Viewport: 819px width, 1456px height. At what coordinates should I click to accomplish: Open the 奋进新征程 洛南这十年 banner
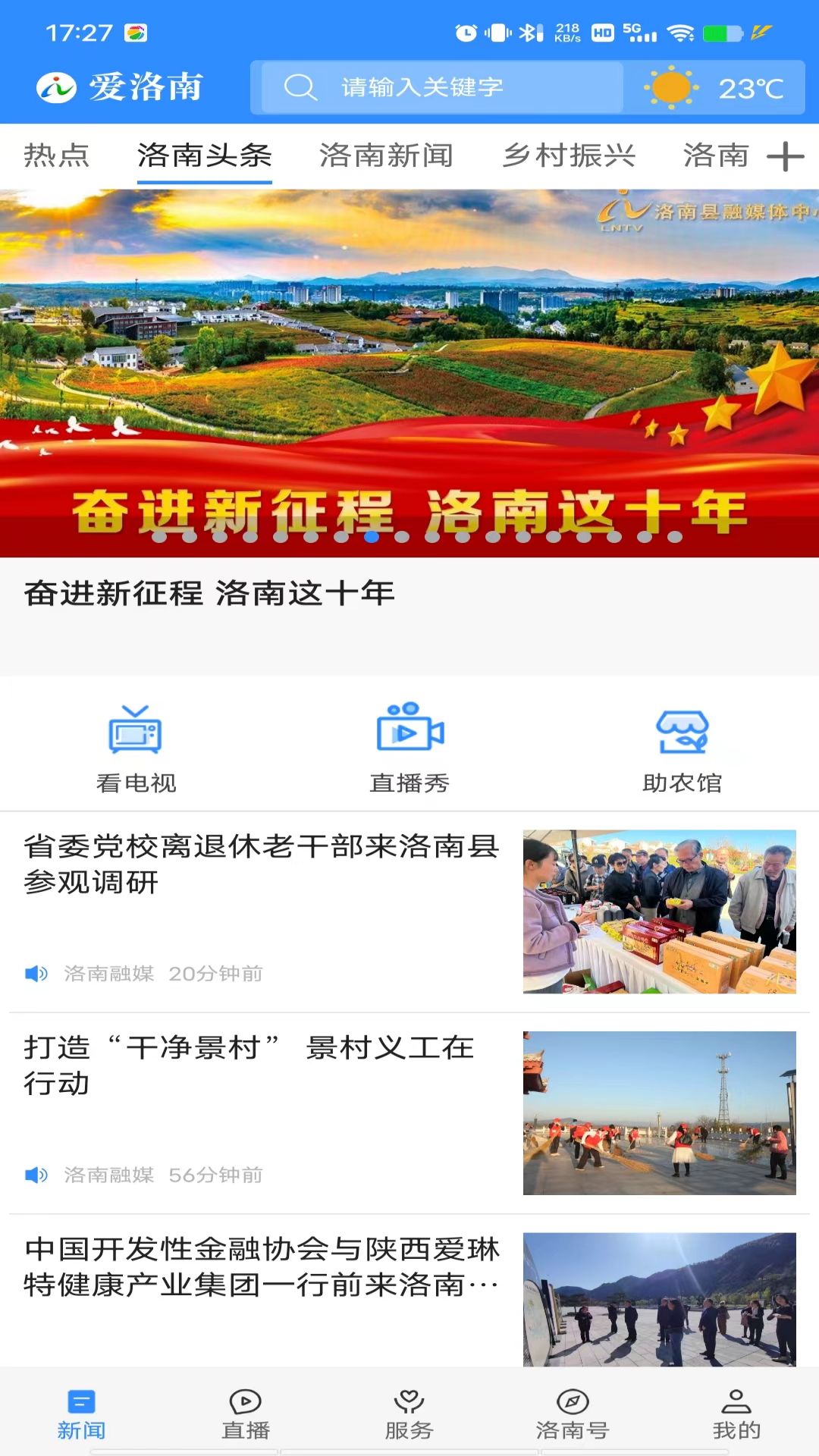(409, 373)
